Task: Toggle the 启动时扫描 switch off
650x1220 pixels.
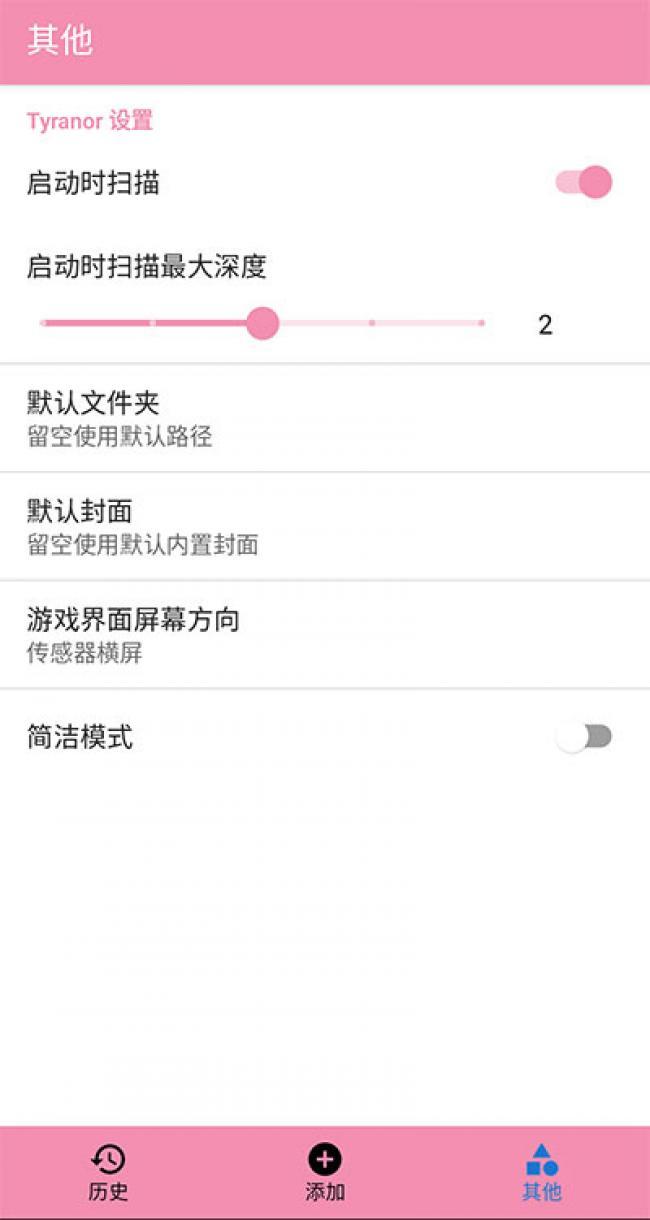Action: [584, 183]
